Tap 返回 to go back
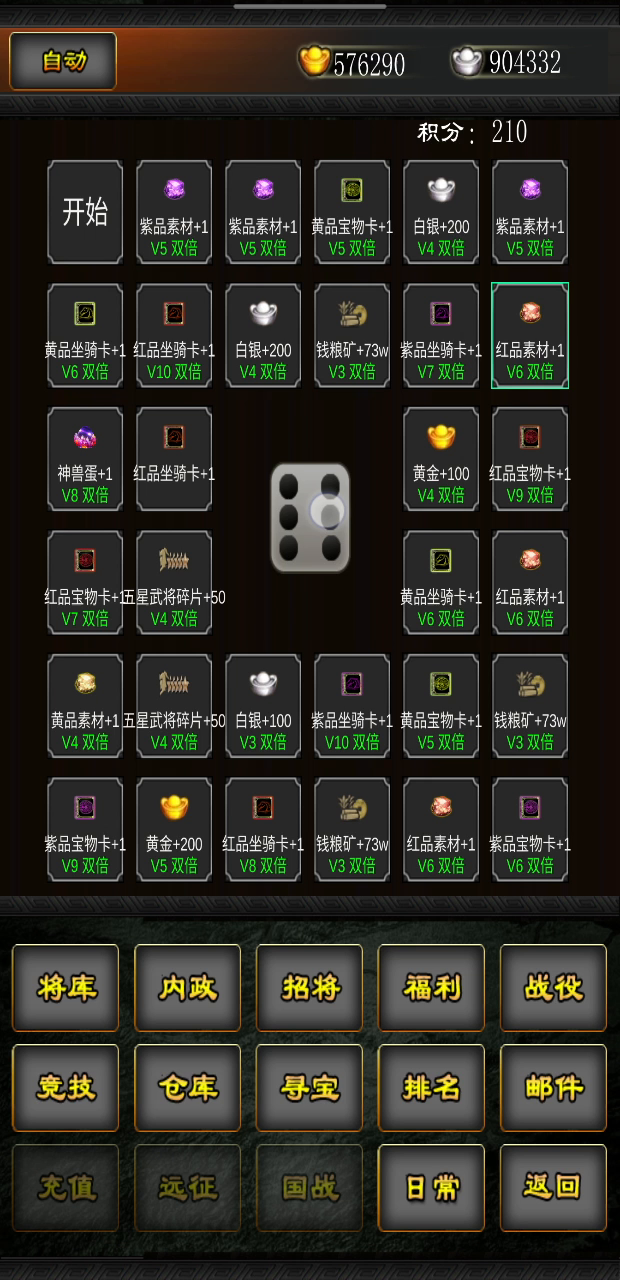620x1280 pixels. (554, 1188)
